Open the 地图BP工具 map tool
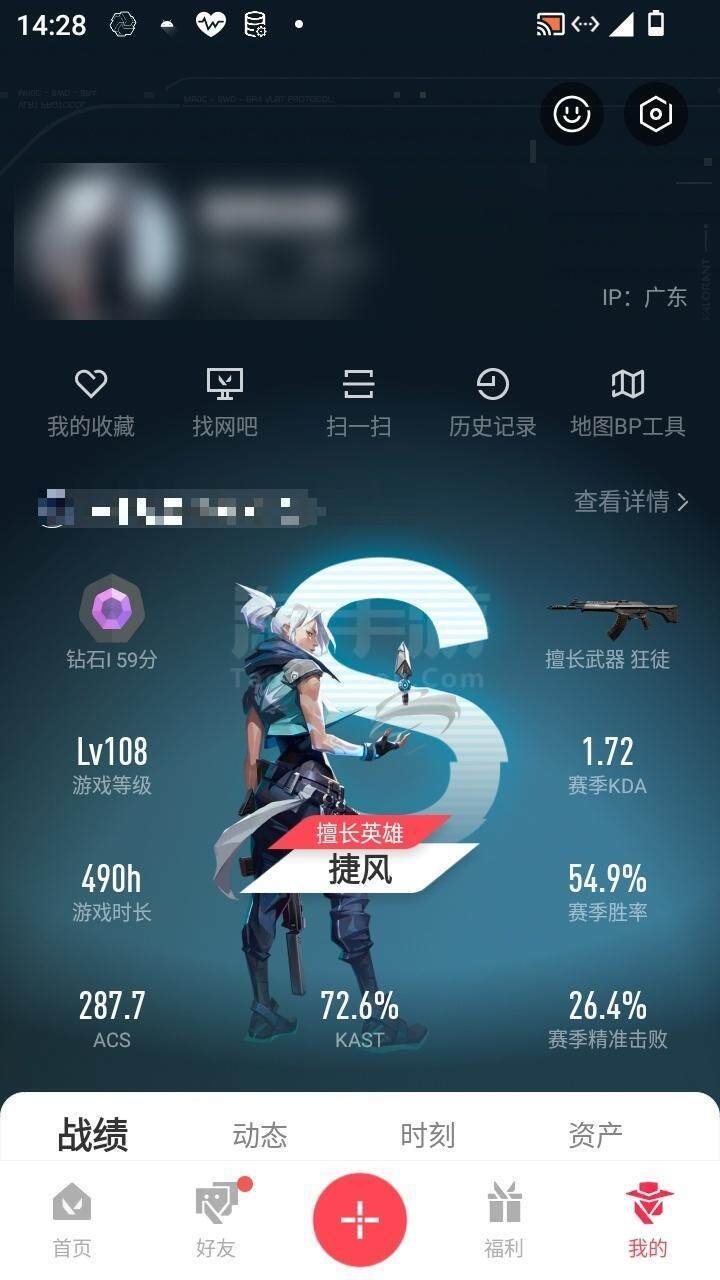 point(628,402)
